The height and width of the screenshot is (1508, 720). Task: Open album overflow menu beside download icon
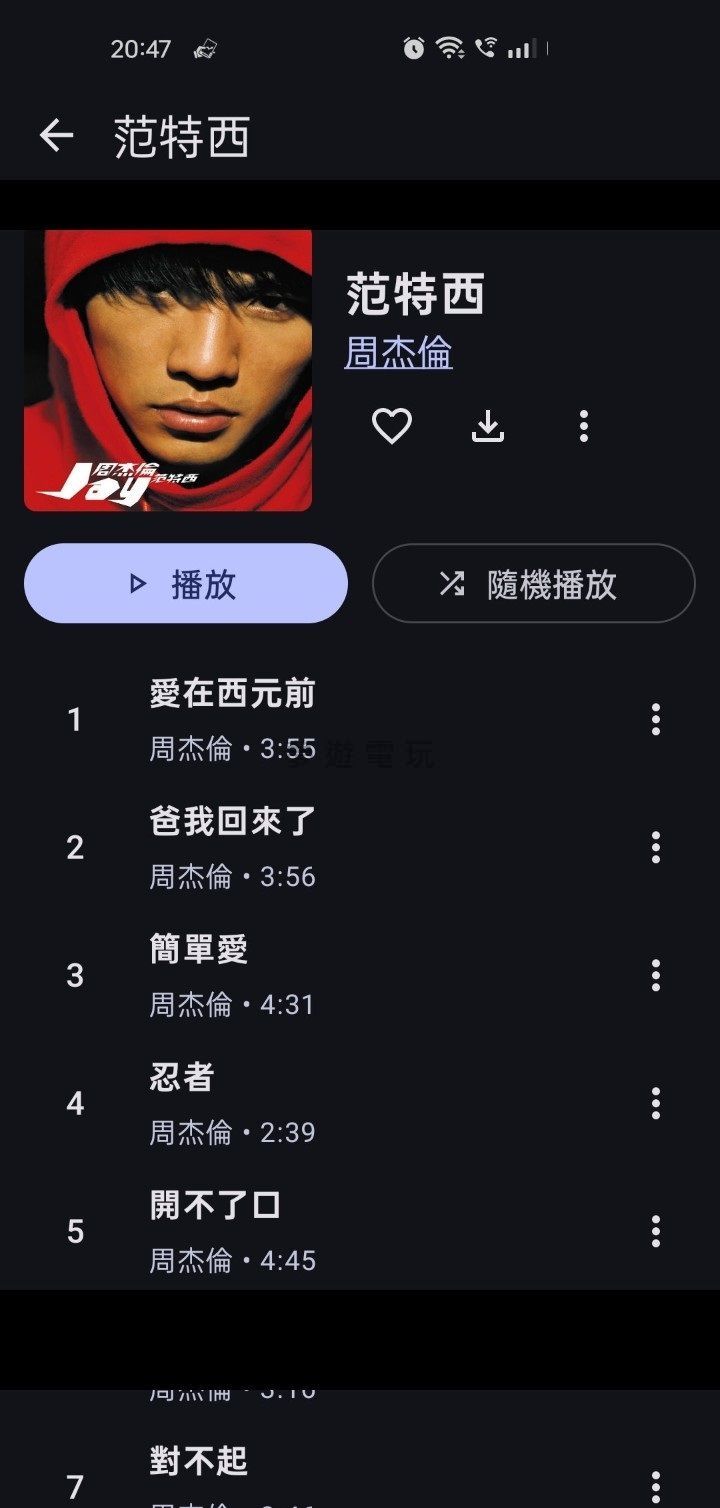tap(584, 426)
